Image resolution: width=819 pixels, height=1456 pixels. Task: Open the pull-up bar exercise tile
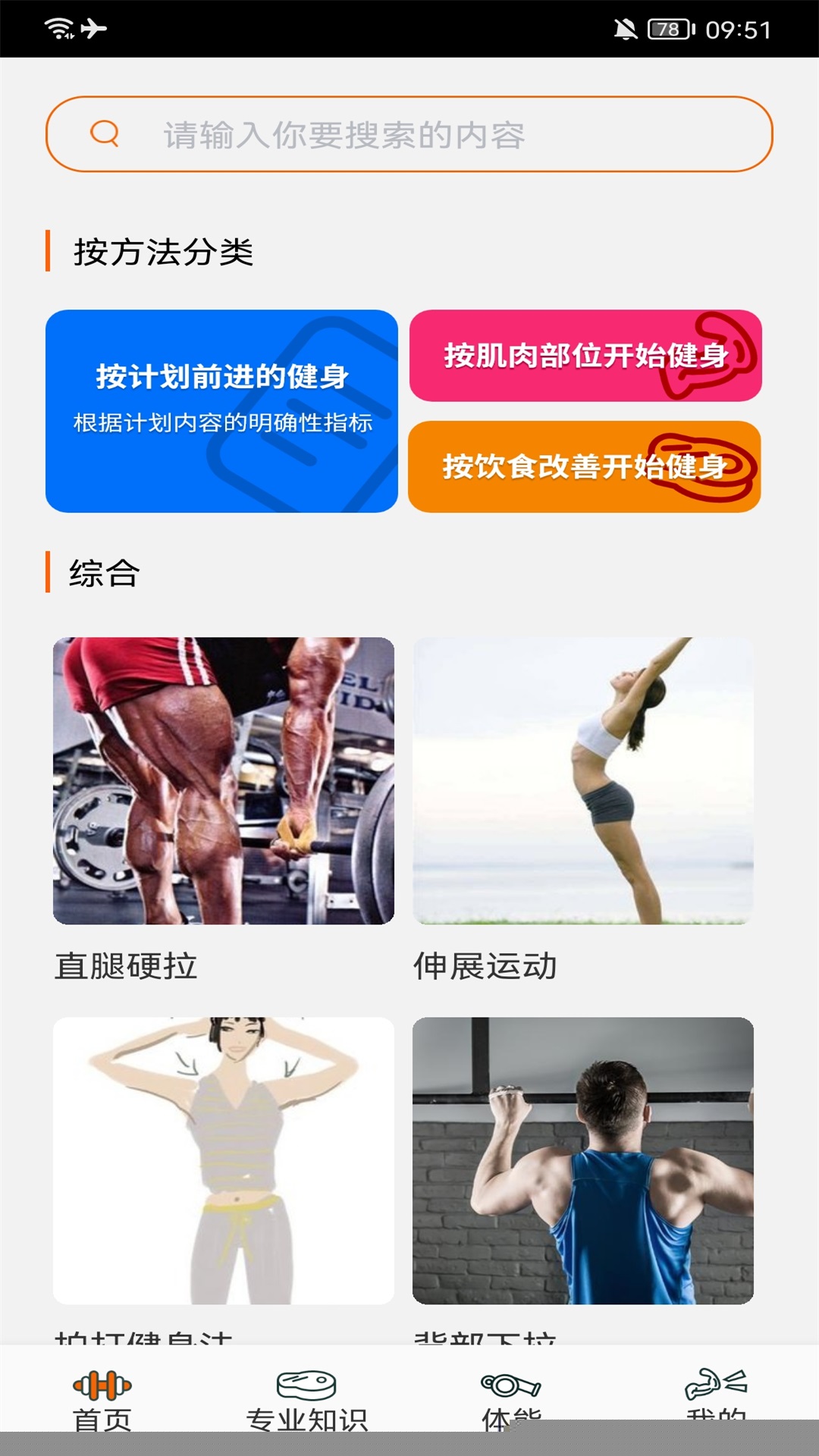[x=582, y=1160]
